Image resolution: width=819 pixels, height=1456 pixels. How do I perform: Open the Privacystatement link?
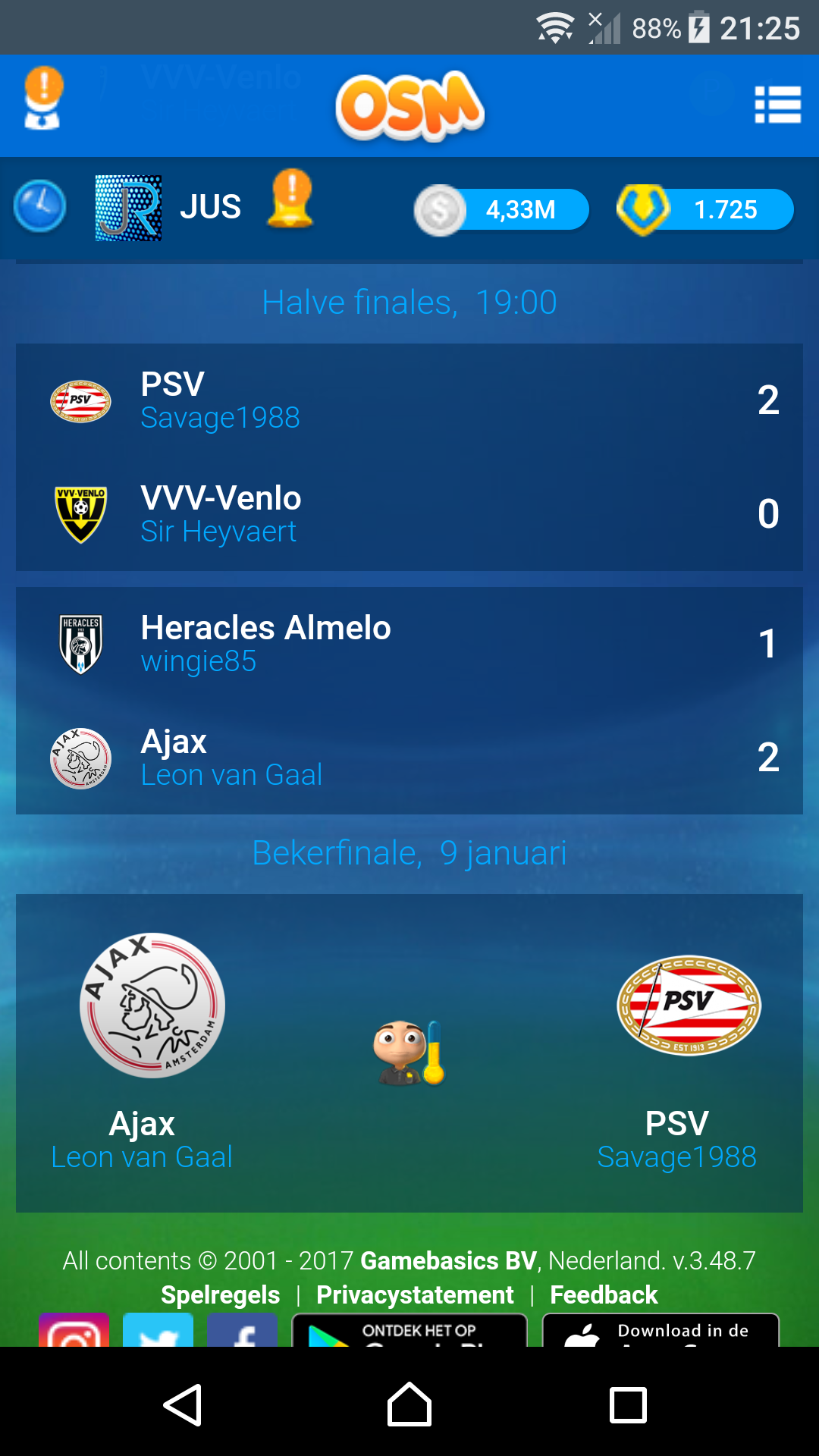pos(415,1294)
